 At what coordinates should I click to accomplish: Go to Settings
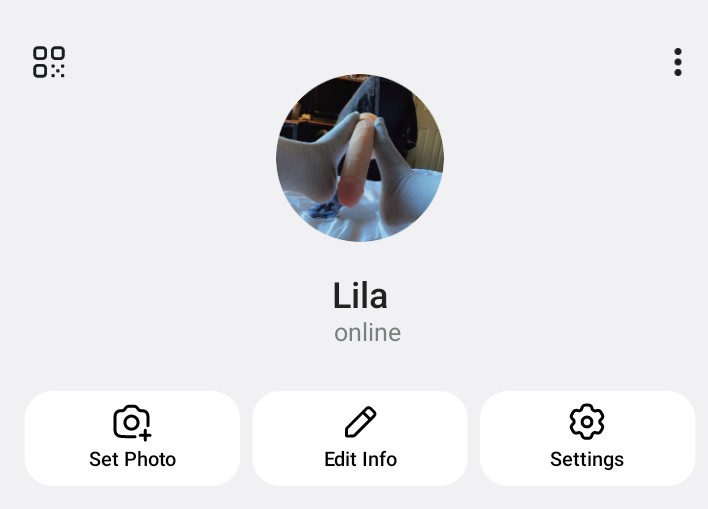(587, 438)
